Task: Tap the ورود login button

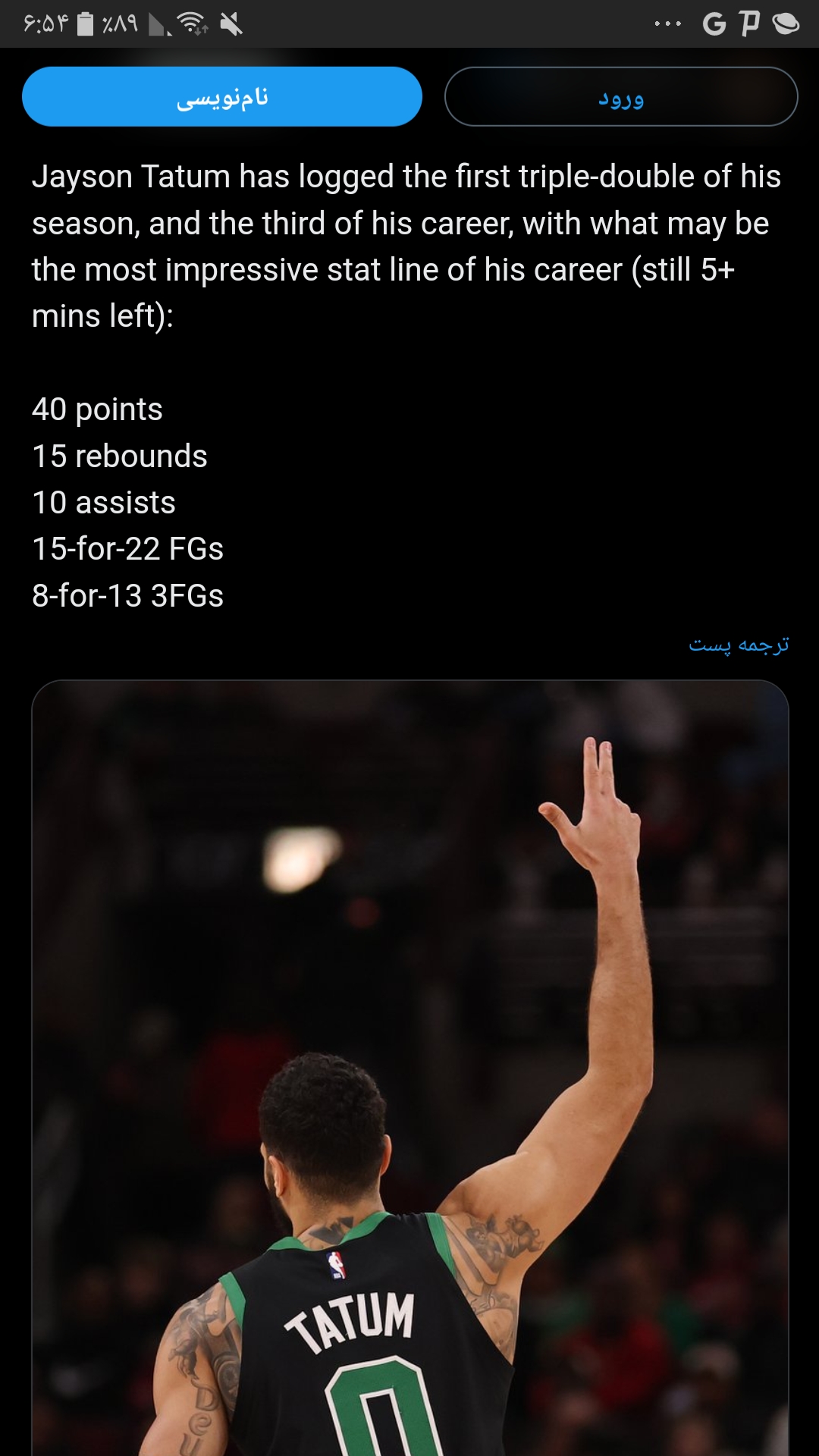Action: coord(621,97)
